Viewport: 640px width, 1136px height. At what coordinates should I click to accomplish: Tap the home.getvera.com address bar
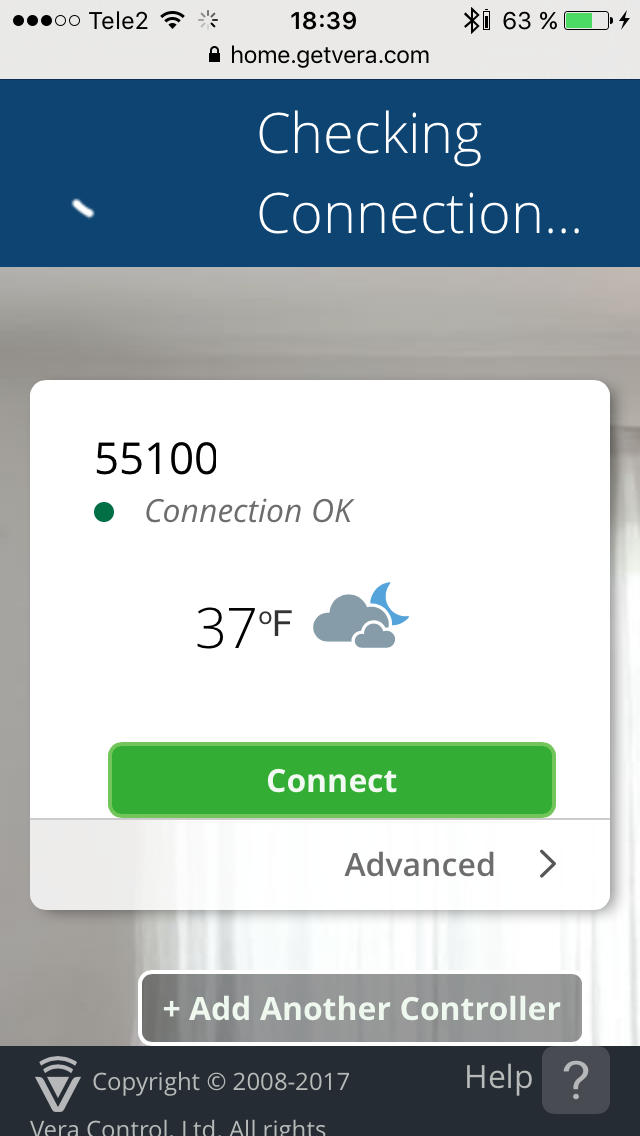[x=320, y=55]
